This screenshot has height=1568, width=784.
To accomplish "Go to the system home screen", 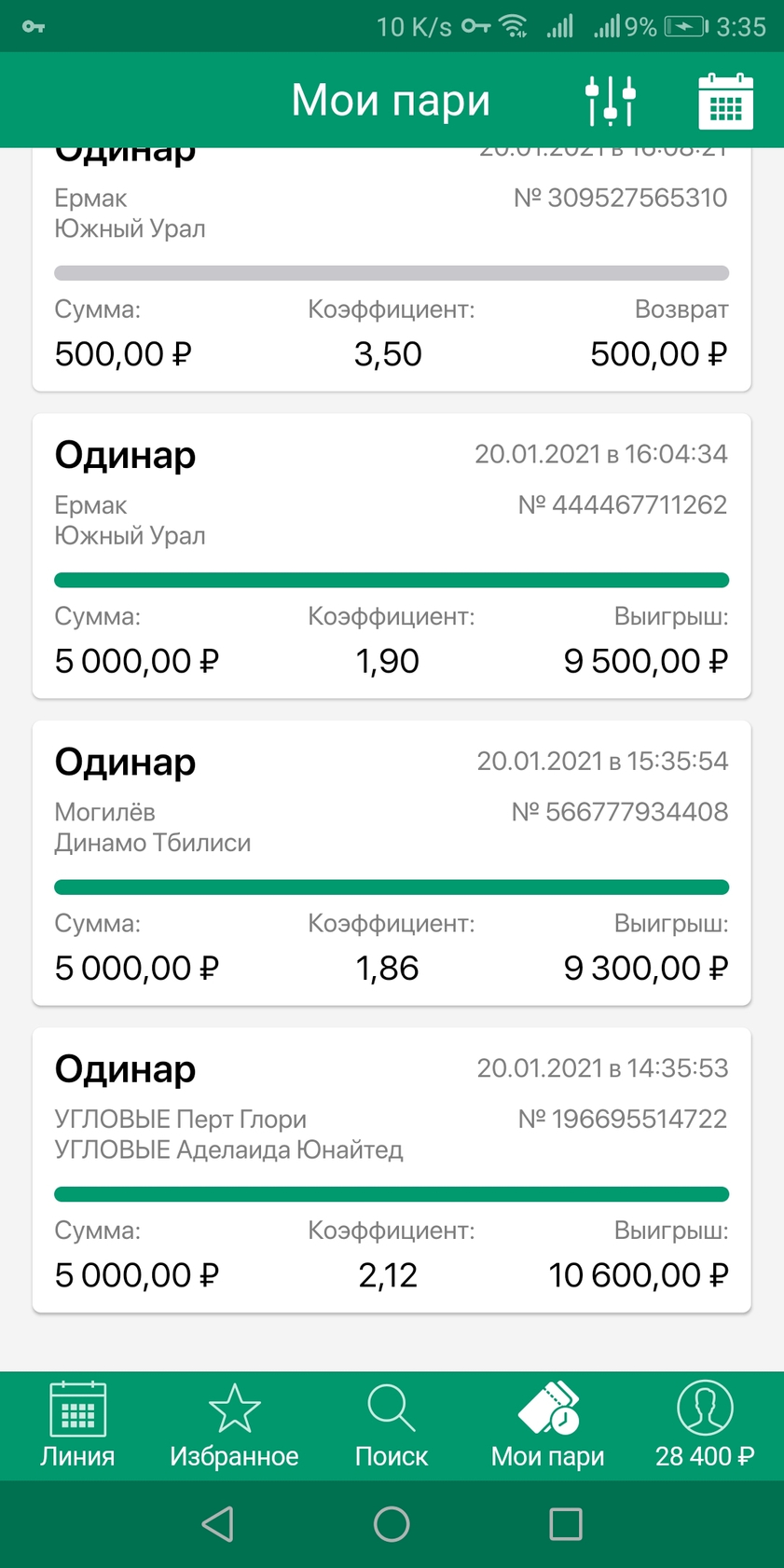I will tap(392, 1524).
